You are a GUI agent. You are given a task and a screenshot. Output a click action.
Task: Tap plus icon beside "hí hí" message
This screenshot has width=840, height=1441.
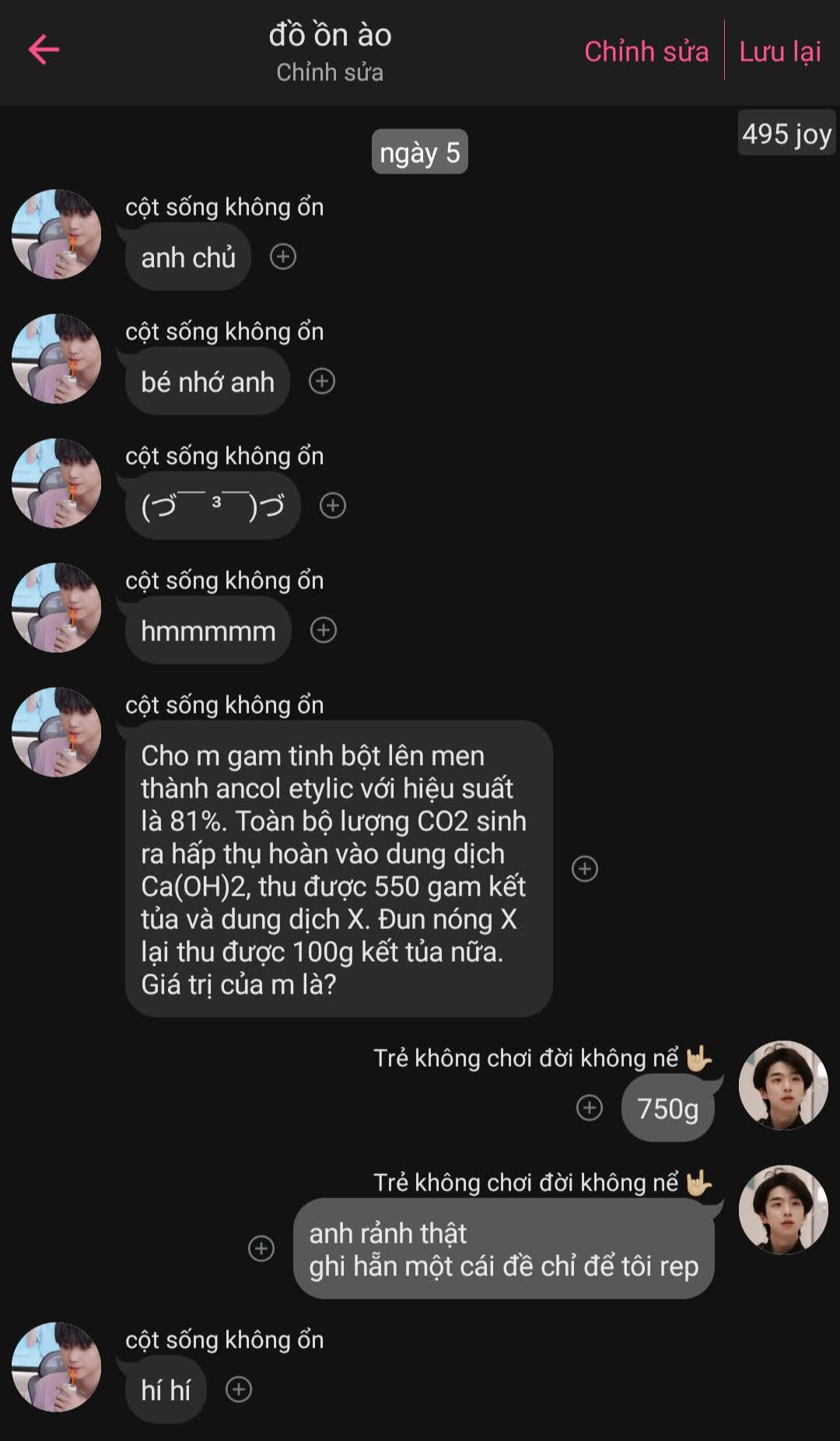[239, 1390]
